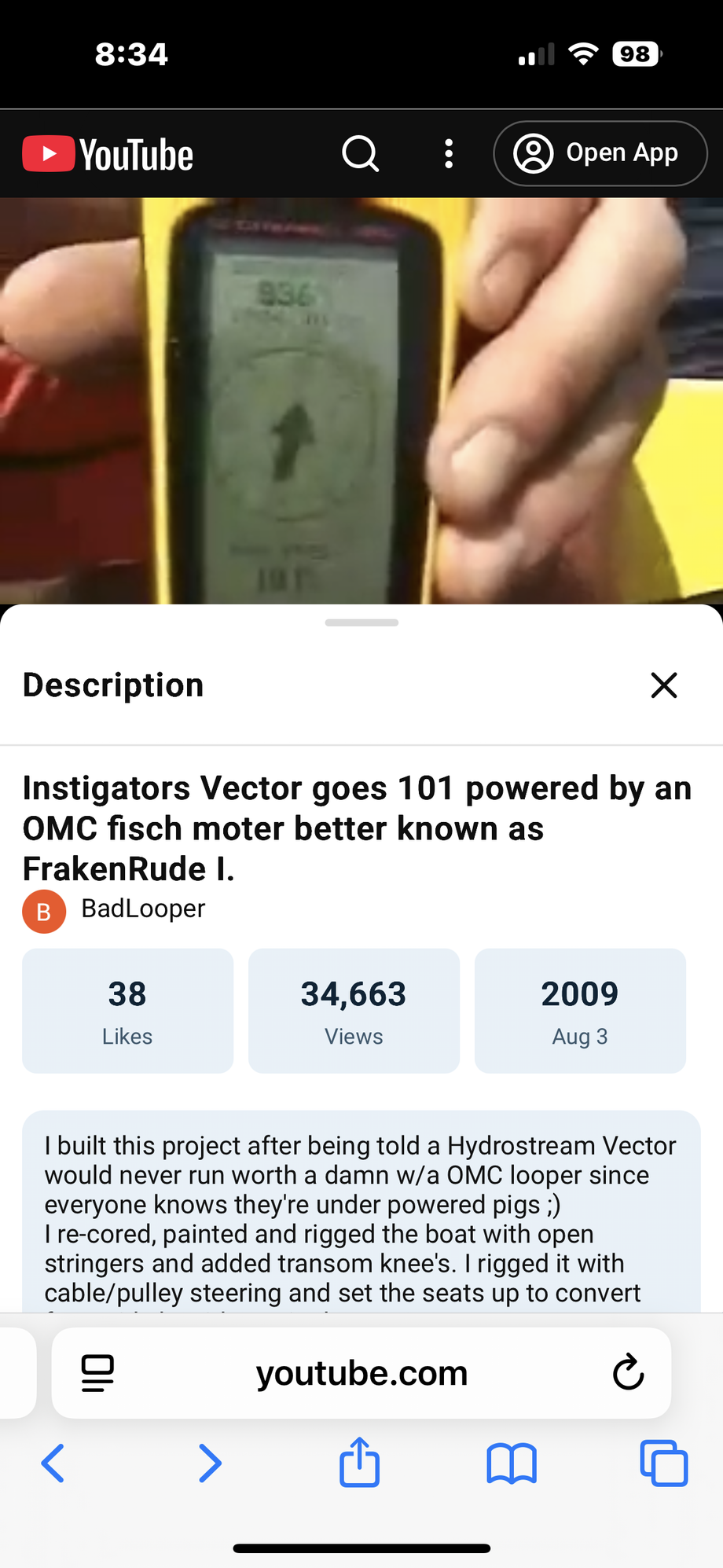
Task: Open the page settings menu in address bar
Action: [97, 1373]
